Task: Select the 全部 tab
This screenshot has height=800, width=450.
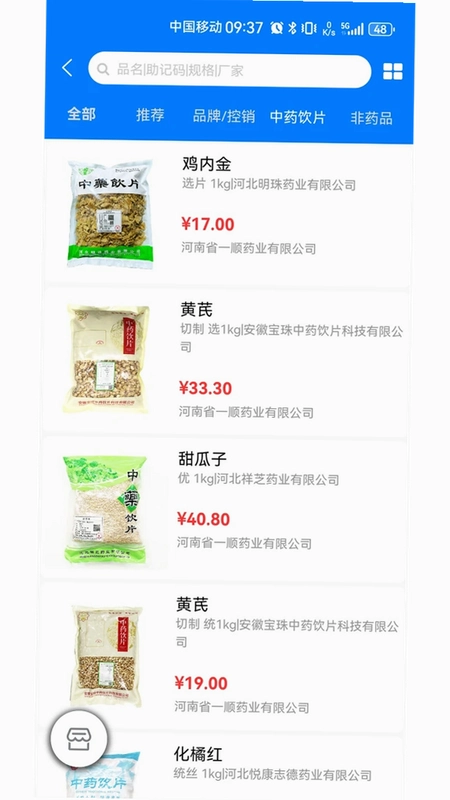Action: [81, 114]
